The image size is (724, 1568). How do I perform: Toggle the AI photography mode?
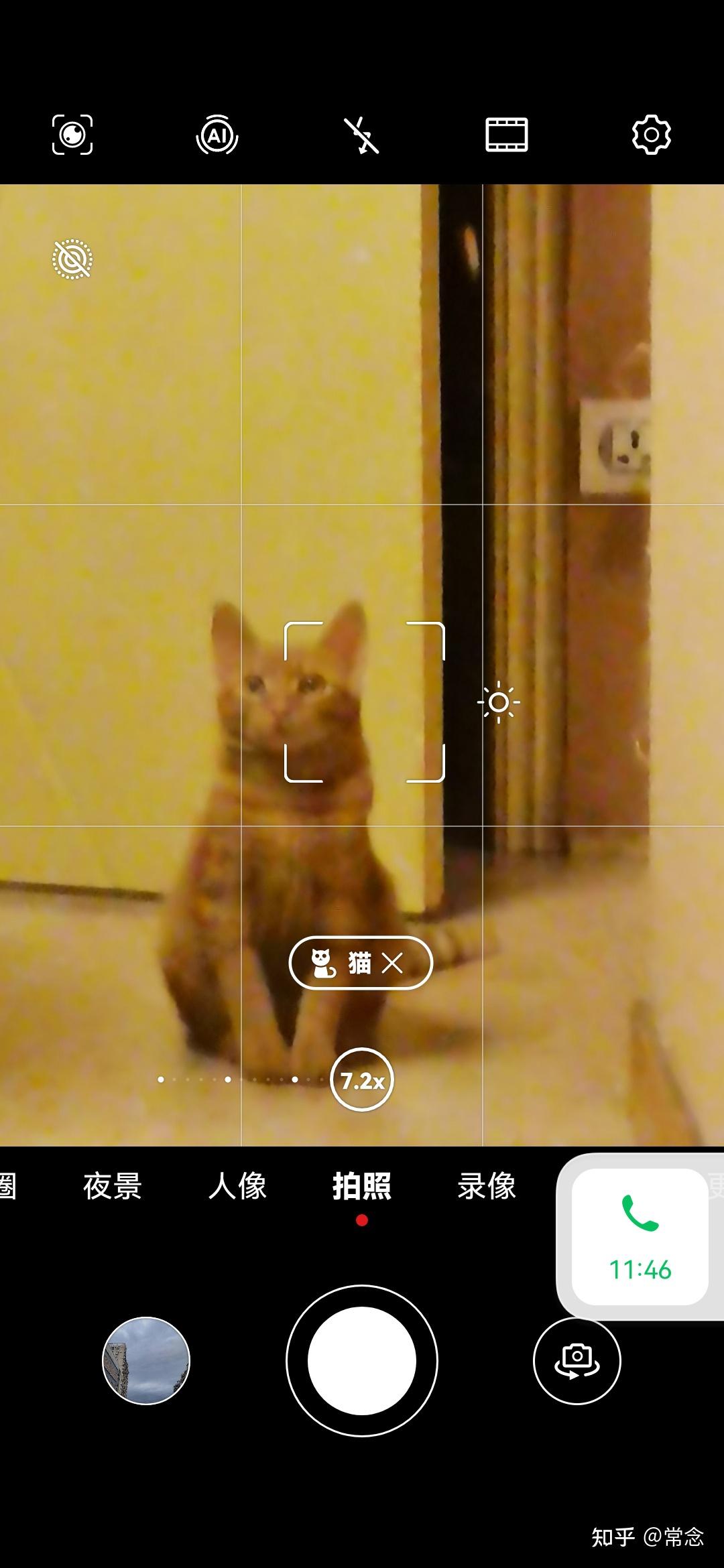point(217,136)
